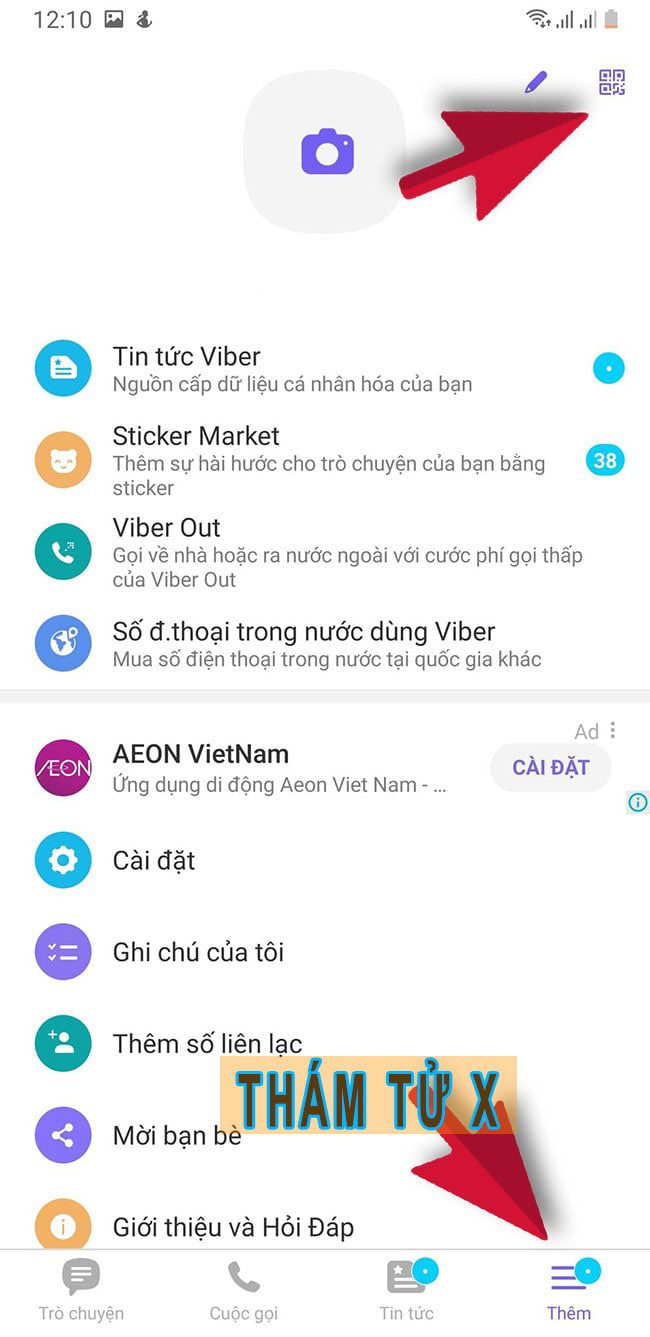Switch to the Tin tức tab
Screen dimensions: 650x1337
(x=406, y=1288)
